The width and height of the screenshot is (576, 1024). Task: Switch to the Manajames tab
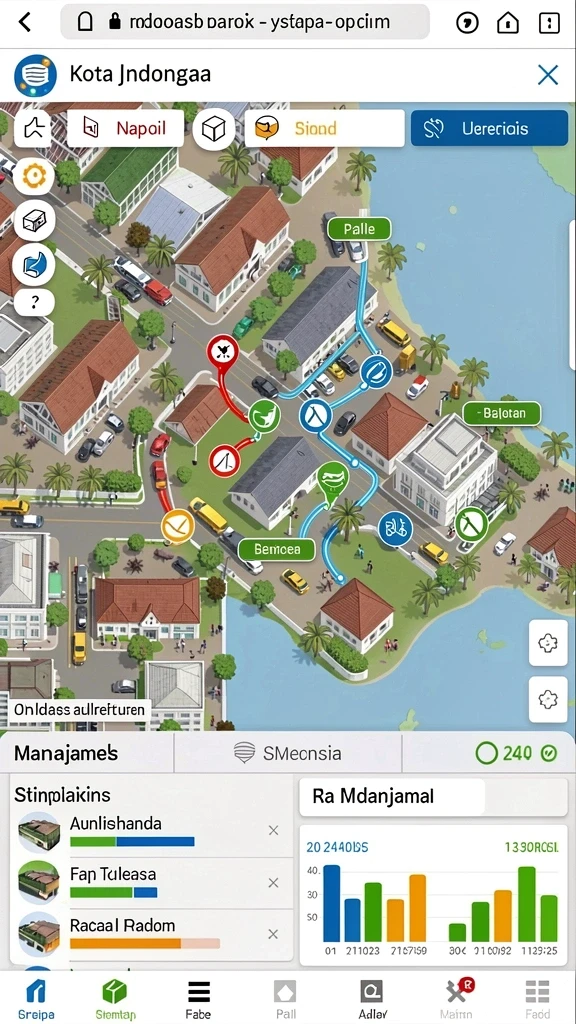pyautogui.click(x=66, y=753)
